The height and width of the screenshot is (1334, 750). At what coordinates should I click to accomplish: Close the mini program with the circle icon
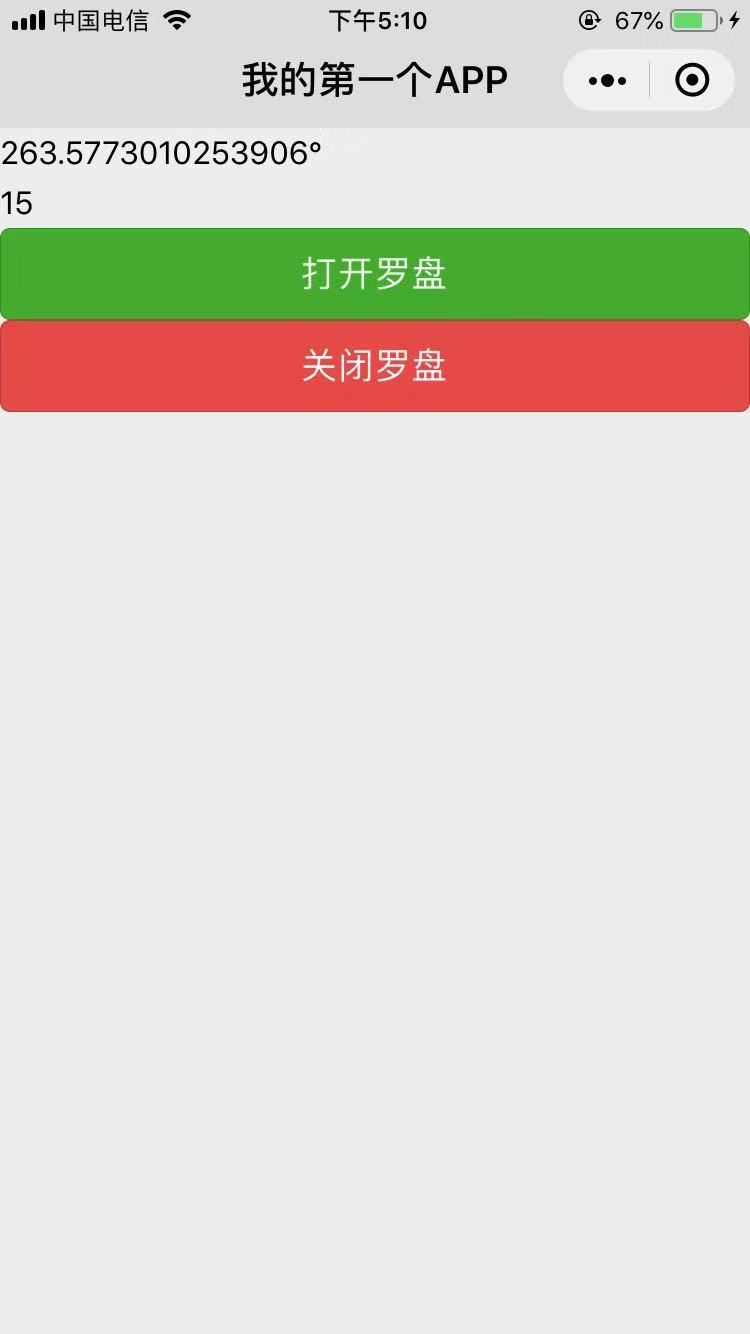(692, 81)
